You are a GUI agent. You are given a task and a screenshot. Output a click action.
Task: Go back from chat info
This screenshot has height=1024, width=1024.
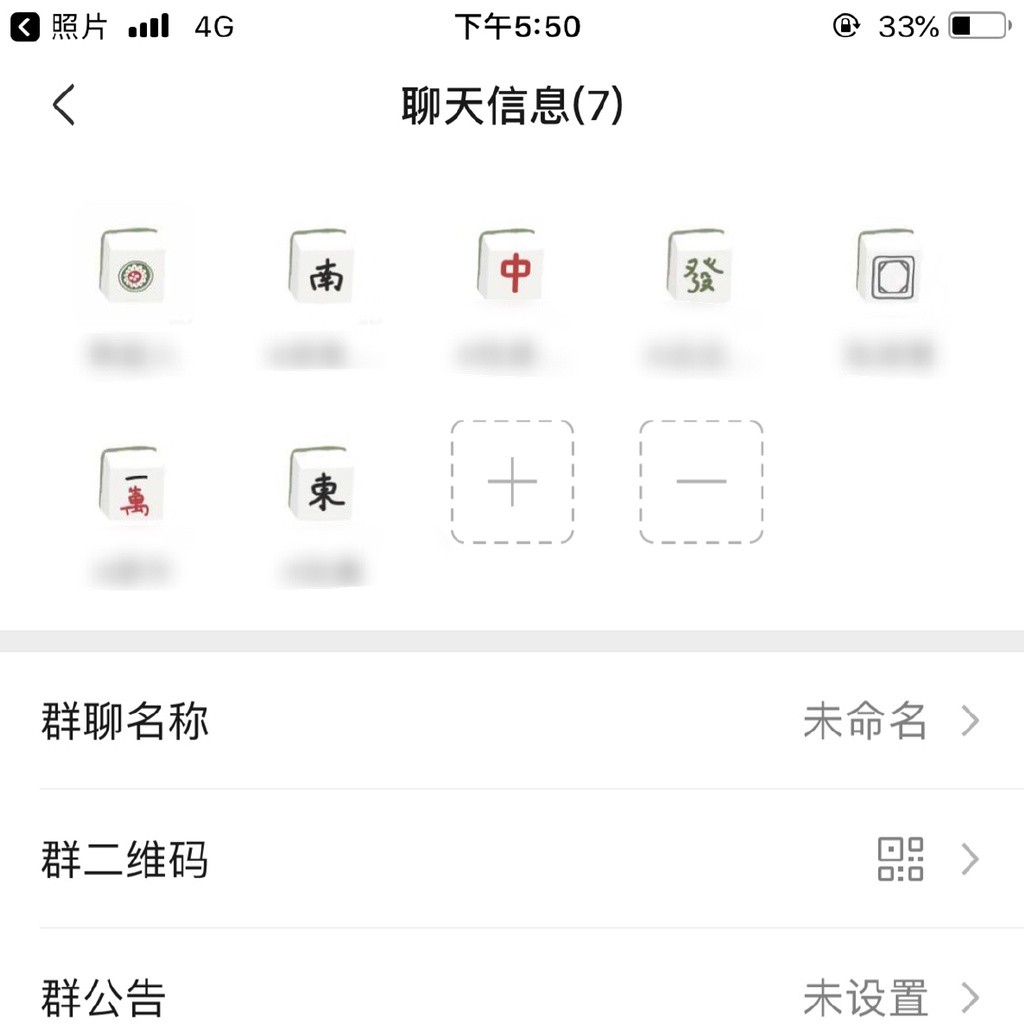click(x=64, y=105)
